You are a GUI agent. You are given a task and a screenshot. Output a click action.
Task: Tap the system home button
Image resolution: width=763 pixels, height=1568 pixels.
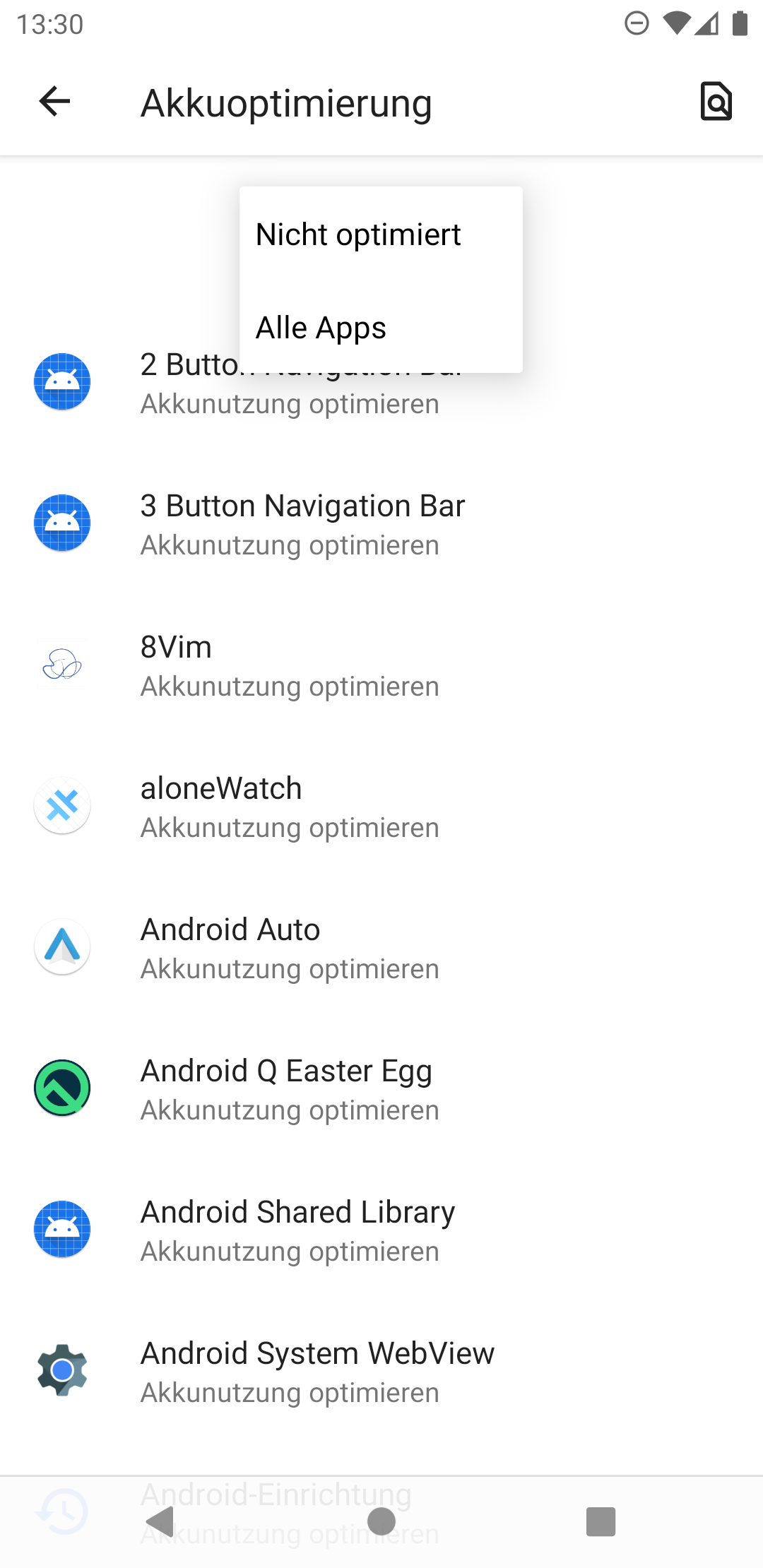point(381,1521)
